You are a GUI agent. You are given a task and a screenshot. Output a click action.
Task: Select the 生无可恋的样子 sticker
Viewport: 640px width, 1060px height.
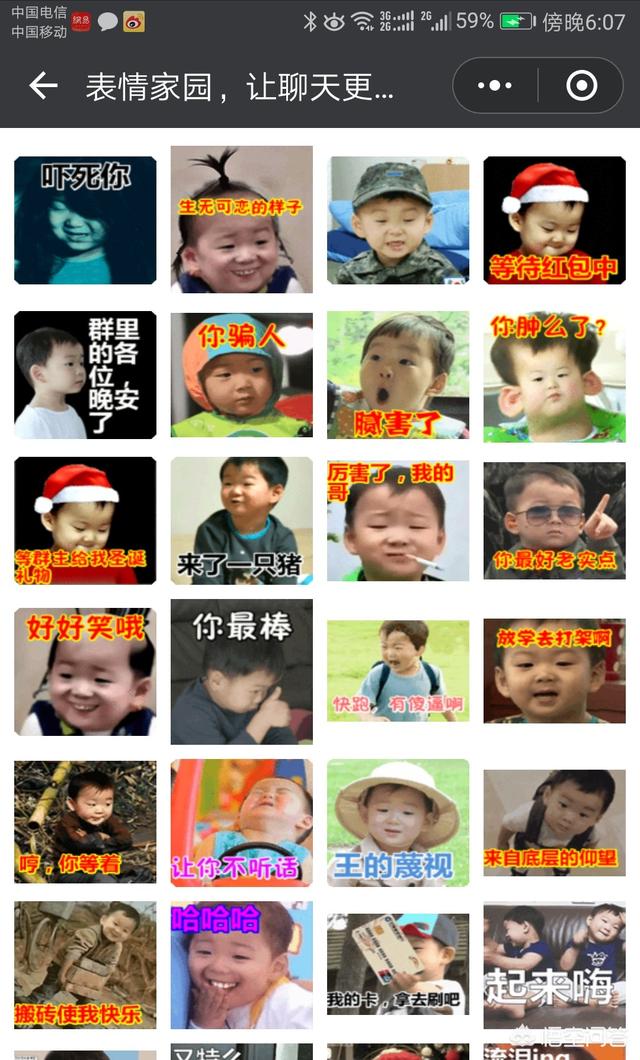(x=241, y=220)
